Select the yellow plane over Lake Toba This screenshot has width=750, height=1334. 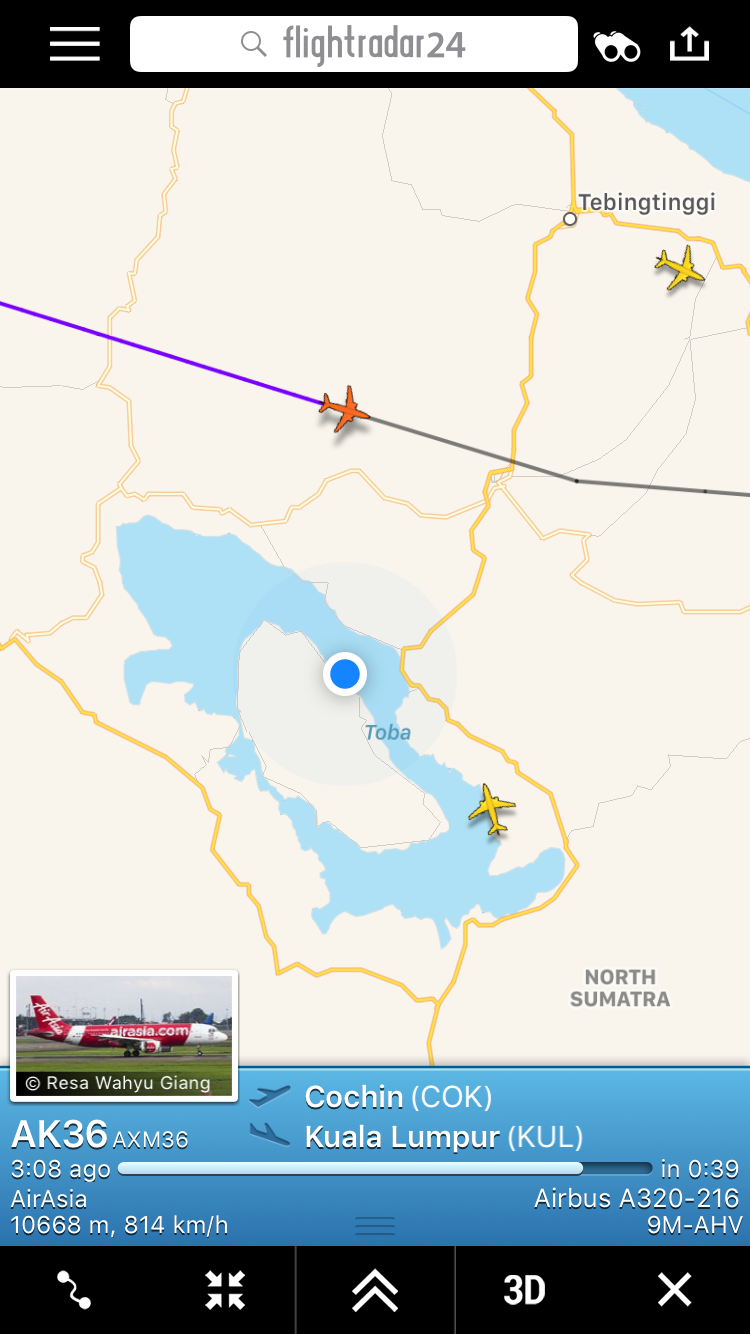tap(491, 809)
